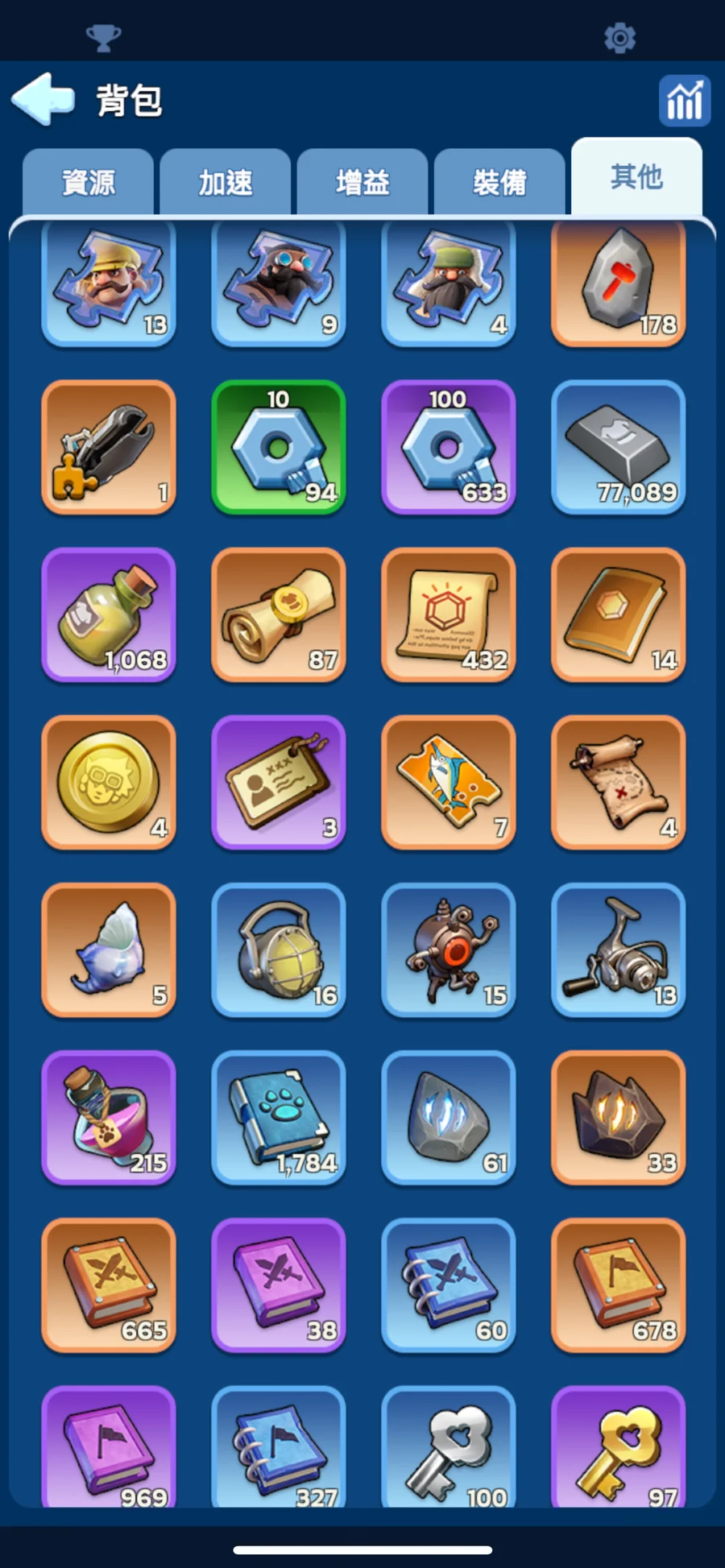The width and height of the screenshot is (725, 1568).
Task: Tap the gold coin item with 4
Action: 109,782
